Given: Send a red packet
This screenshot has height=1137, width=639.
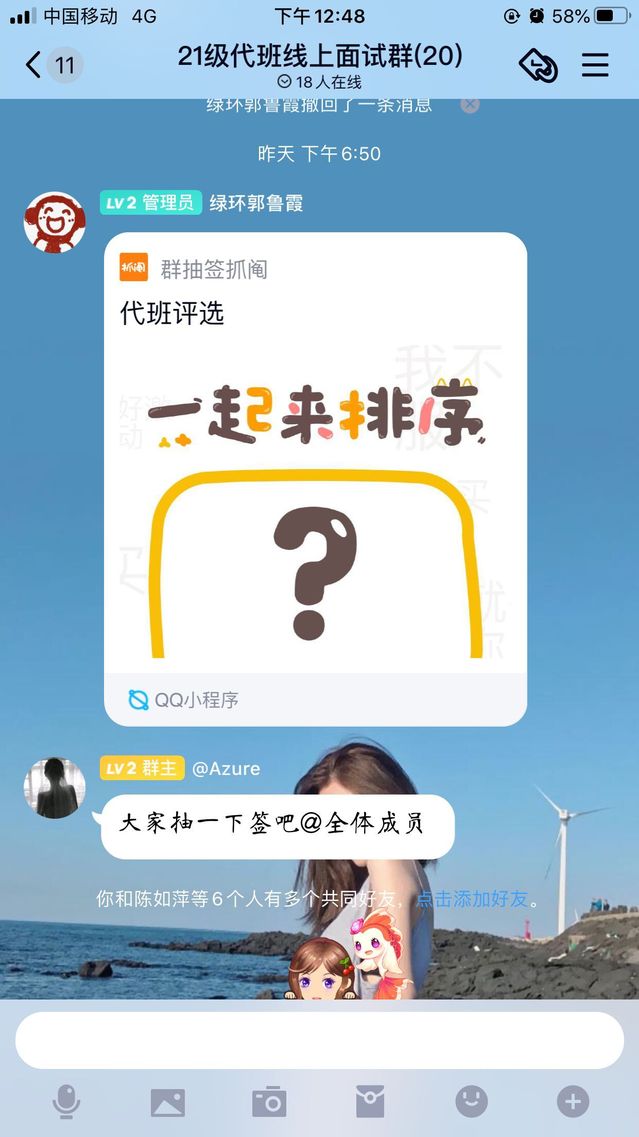Looking at the screenshot, I should point(370,1102).
